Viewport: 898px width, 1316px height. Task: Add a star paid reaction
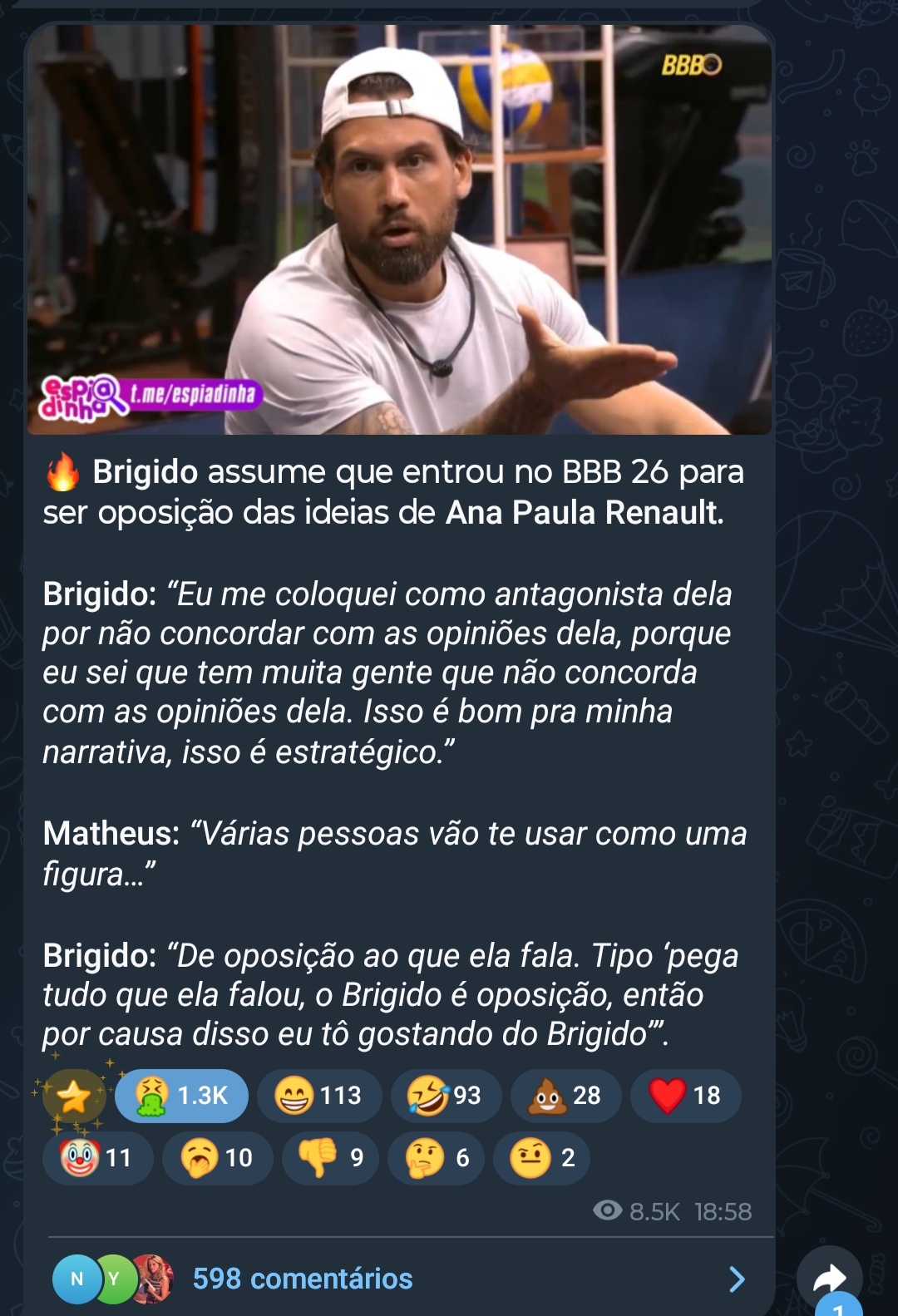pos(74,1097)
